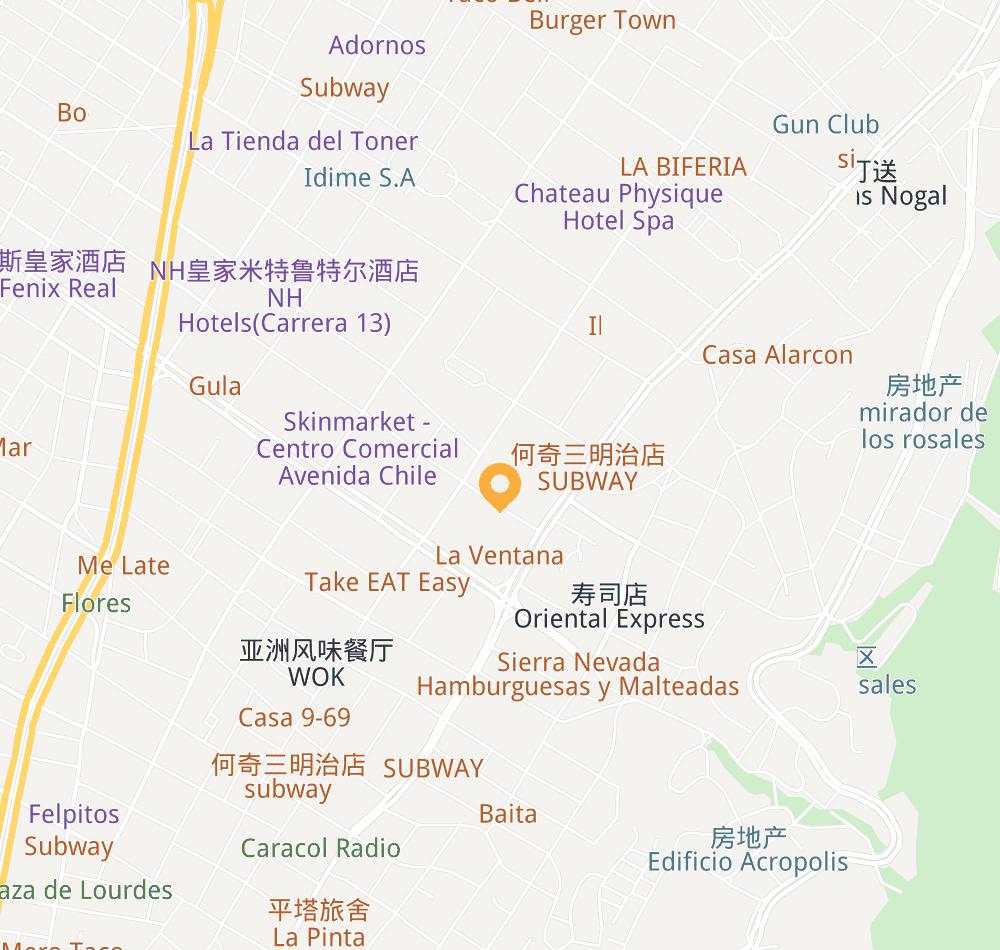This screenshot has height=950, width=1000.
Task: Select Chateau Physique Hotel Spa label
Action: pyautogui.click(x=618, y=207)
